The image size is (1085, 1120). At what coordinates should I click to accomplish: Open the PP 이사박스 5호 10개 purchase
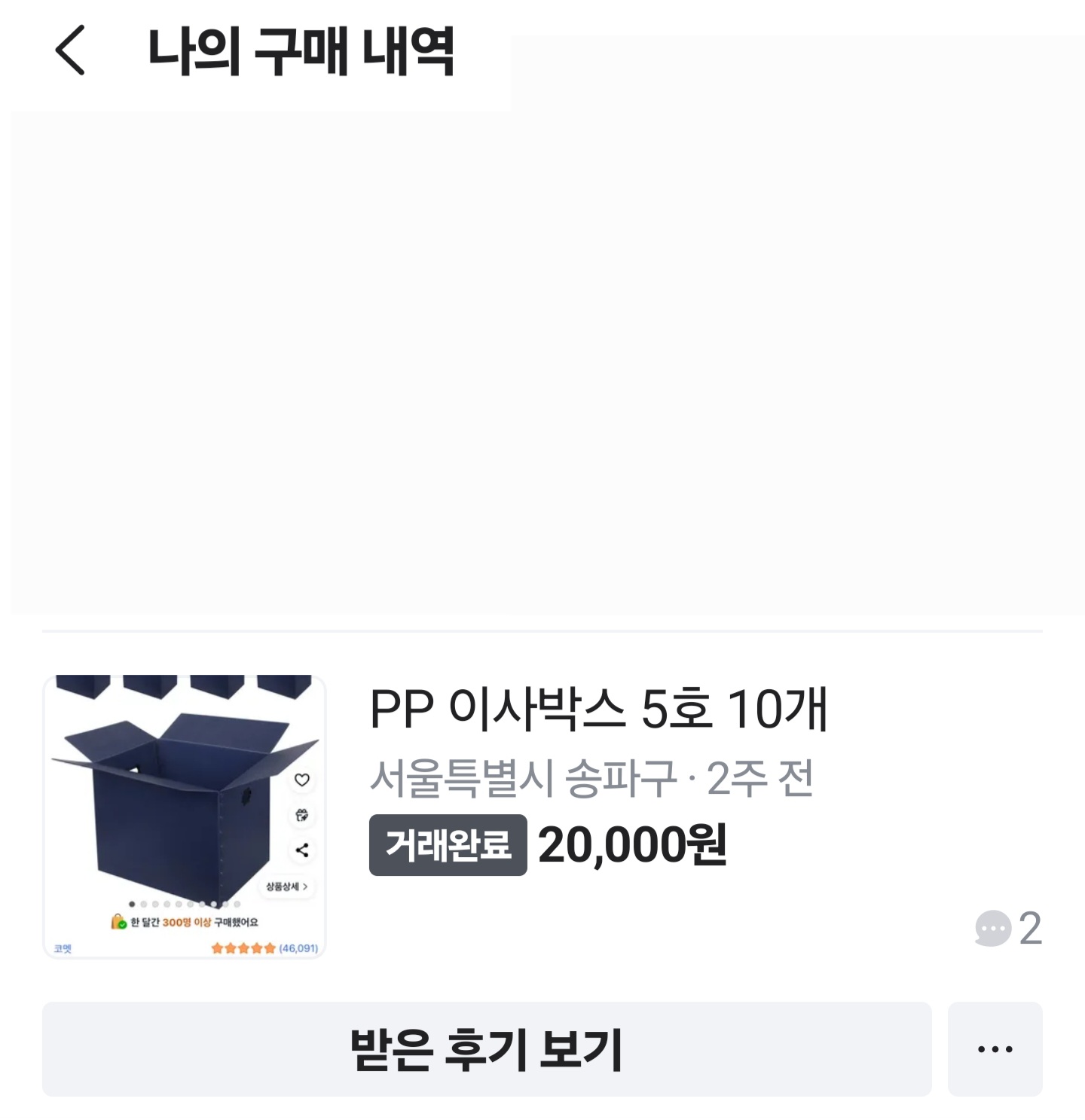pos(598,710)
